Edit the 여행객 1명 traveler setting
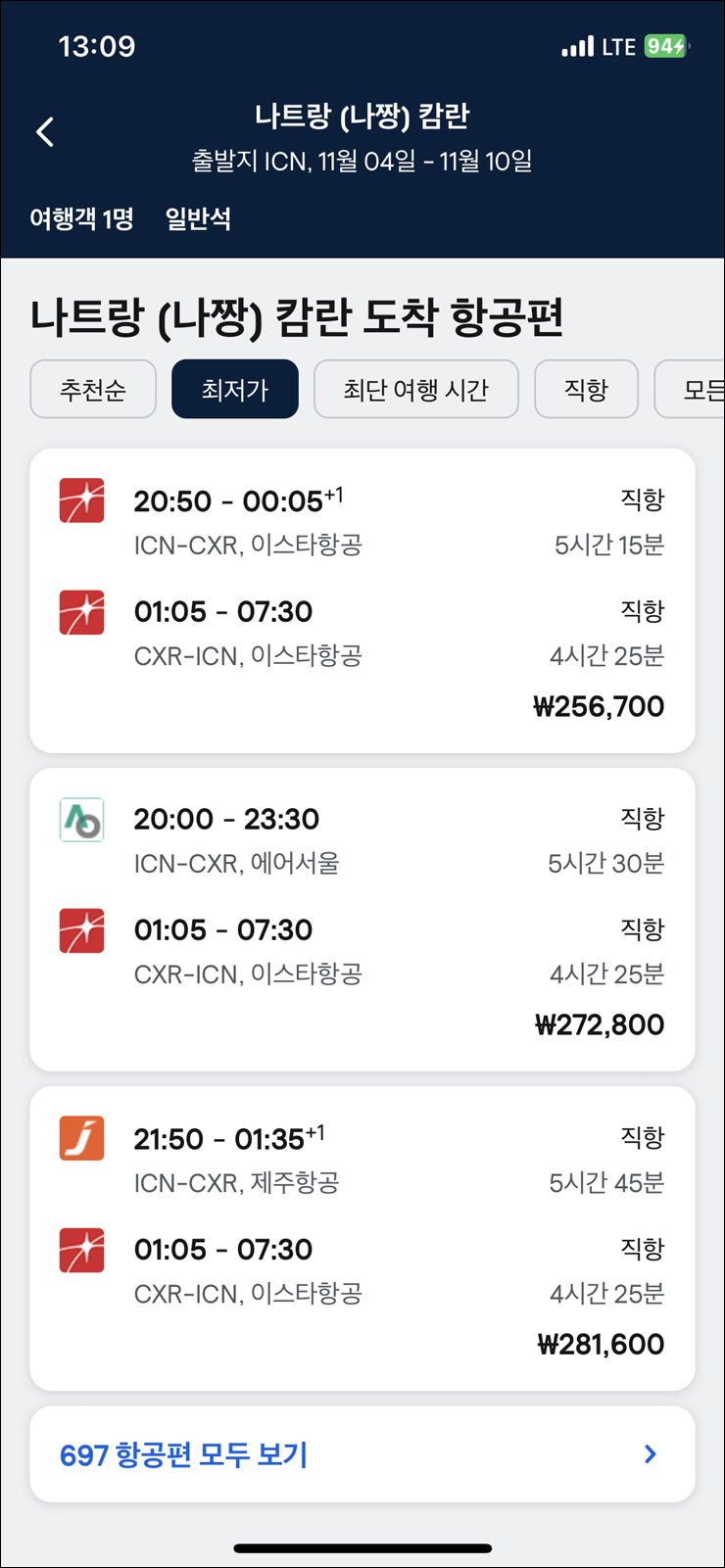 point(81,218)
